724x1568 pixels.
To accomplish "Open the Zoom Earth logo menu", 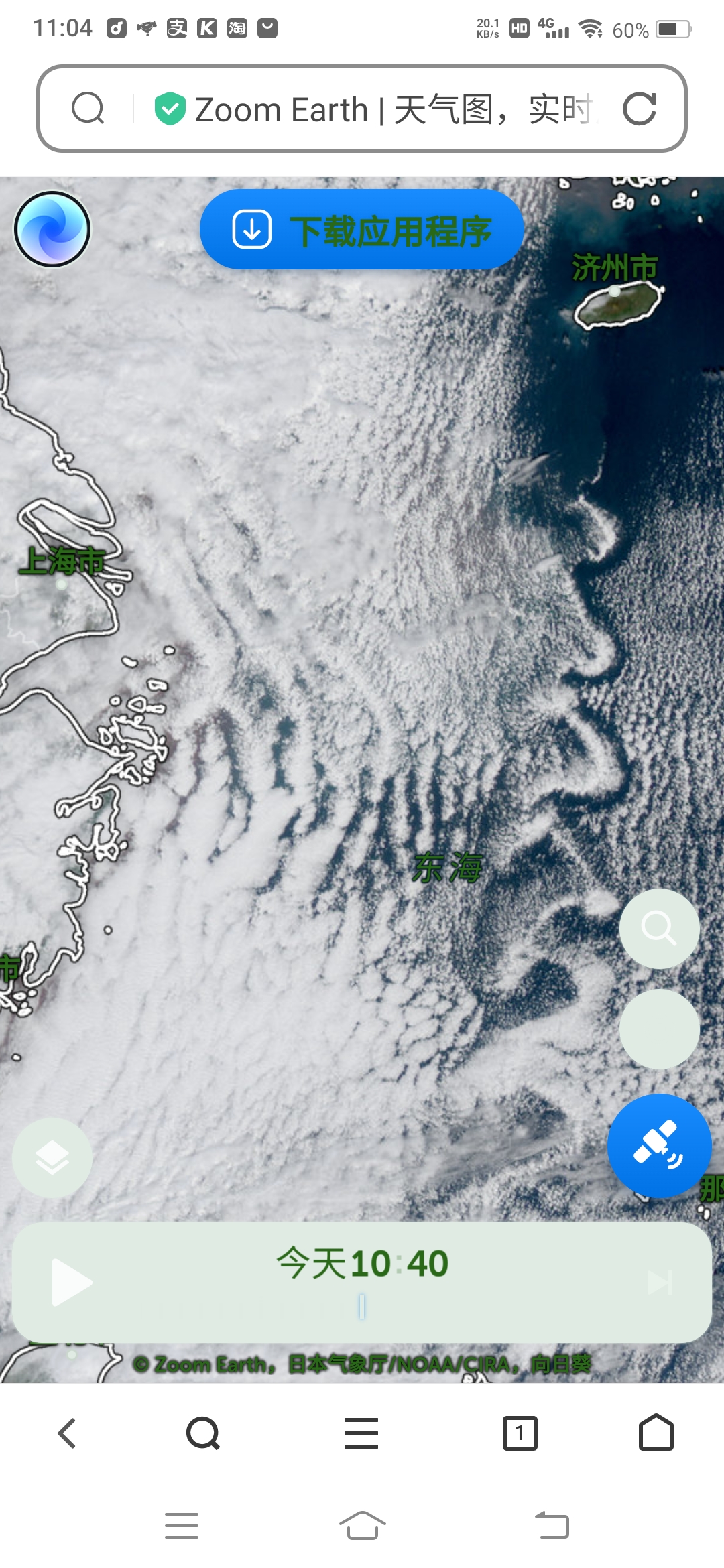I will 52,229.
